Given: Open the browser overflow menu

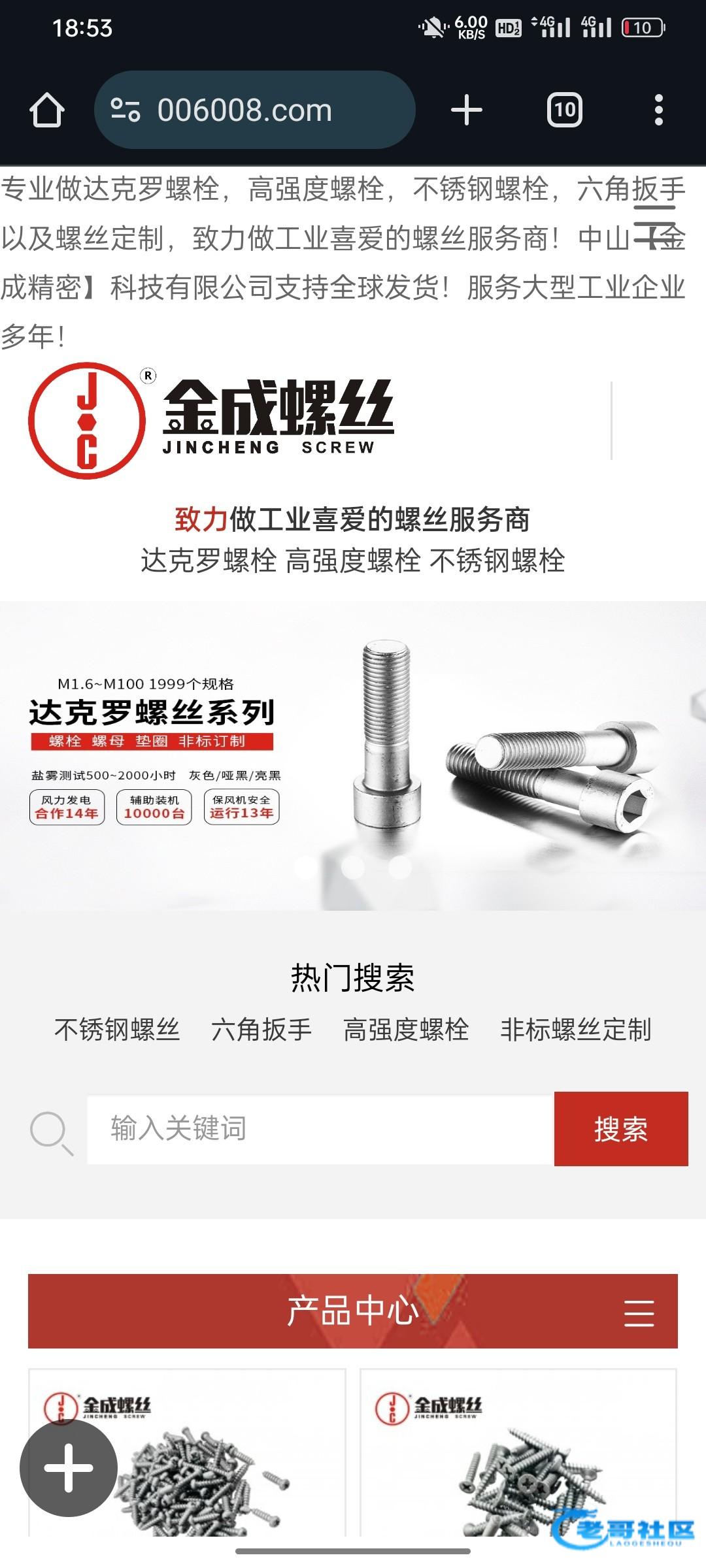Looking at the screenshot, I should pos(658,110).
